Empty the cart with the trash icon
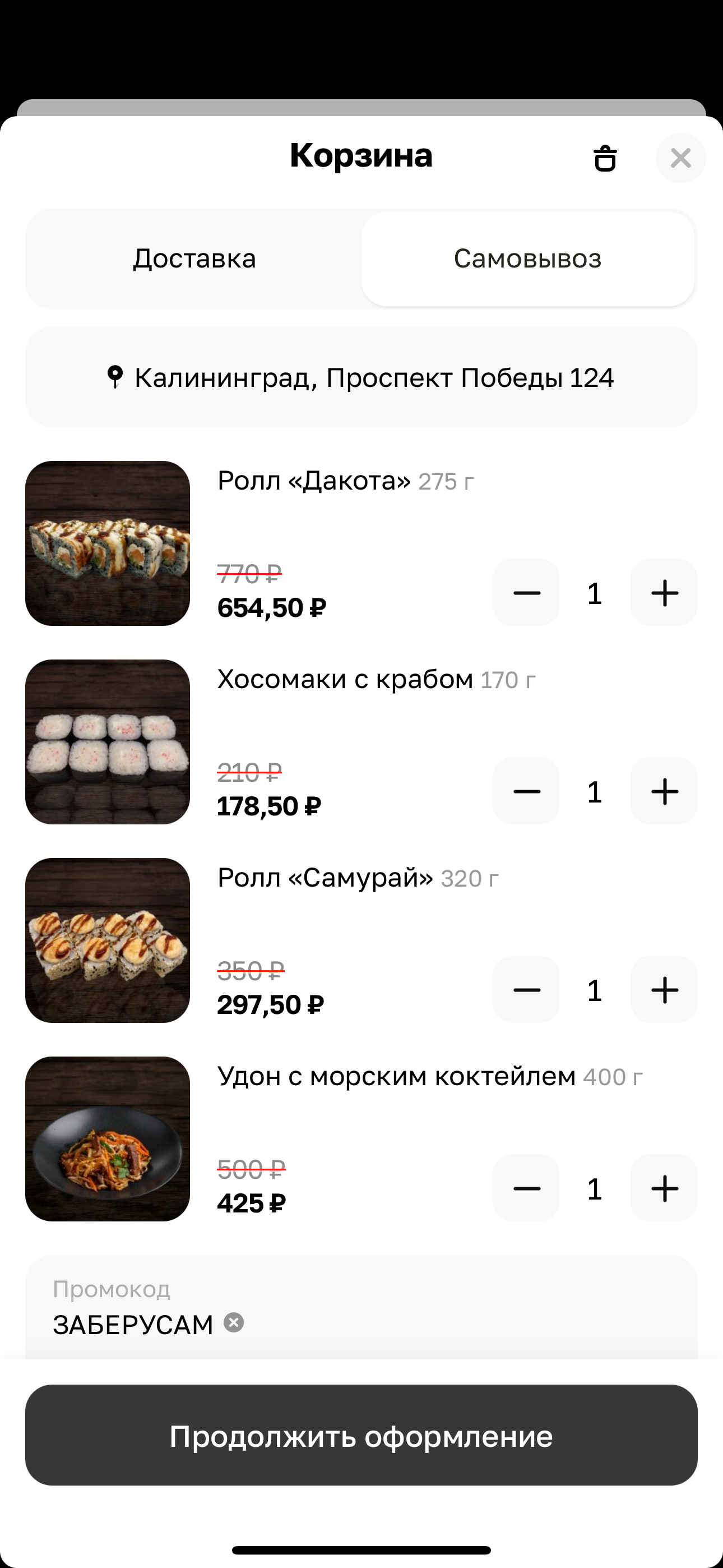 tap(605, 158)
